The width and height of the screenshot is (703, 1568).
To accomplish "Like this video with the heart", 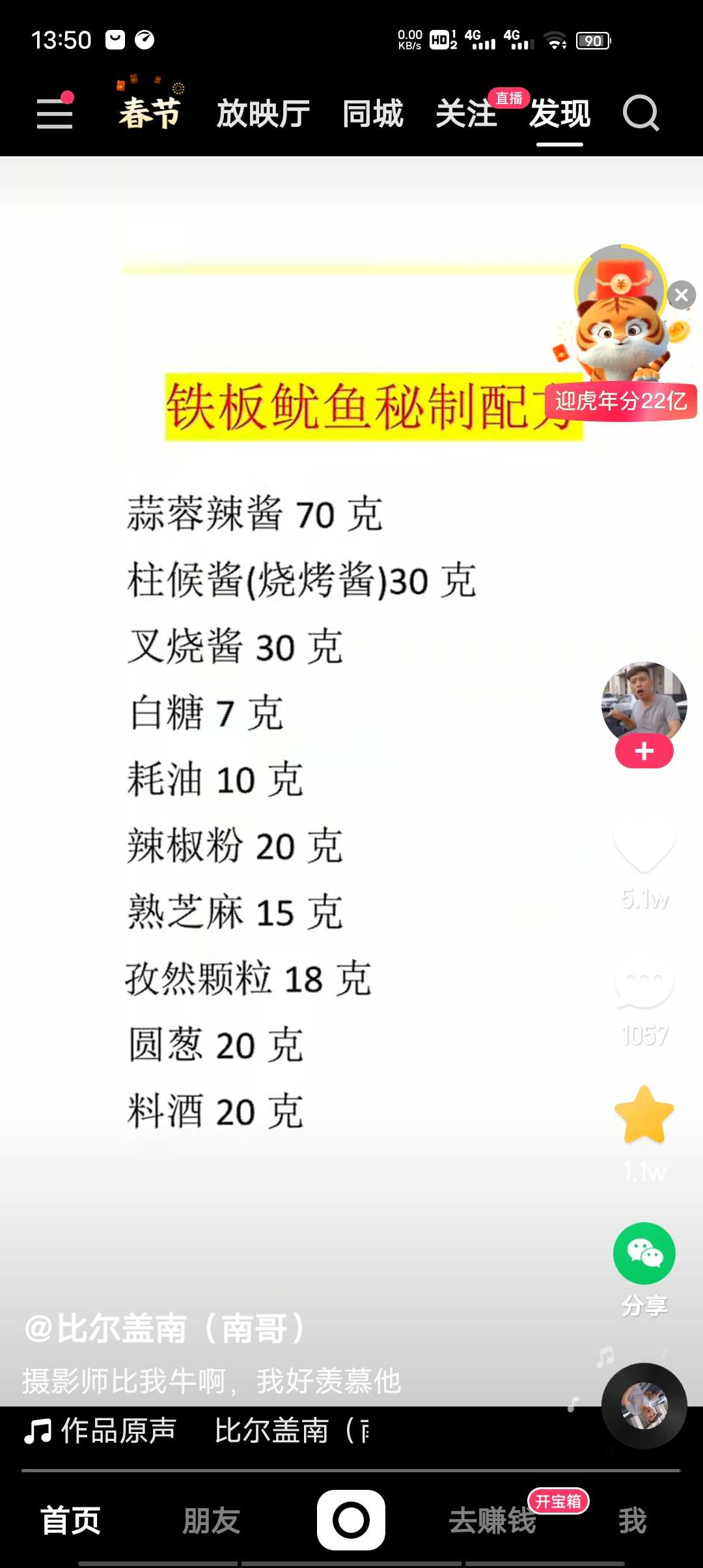I will tap(644, 843).
